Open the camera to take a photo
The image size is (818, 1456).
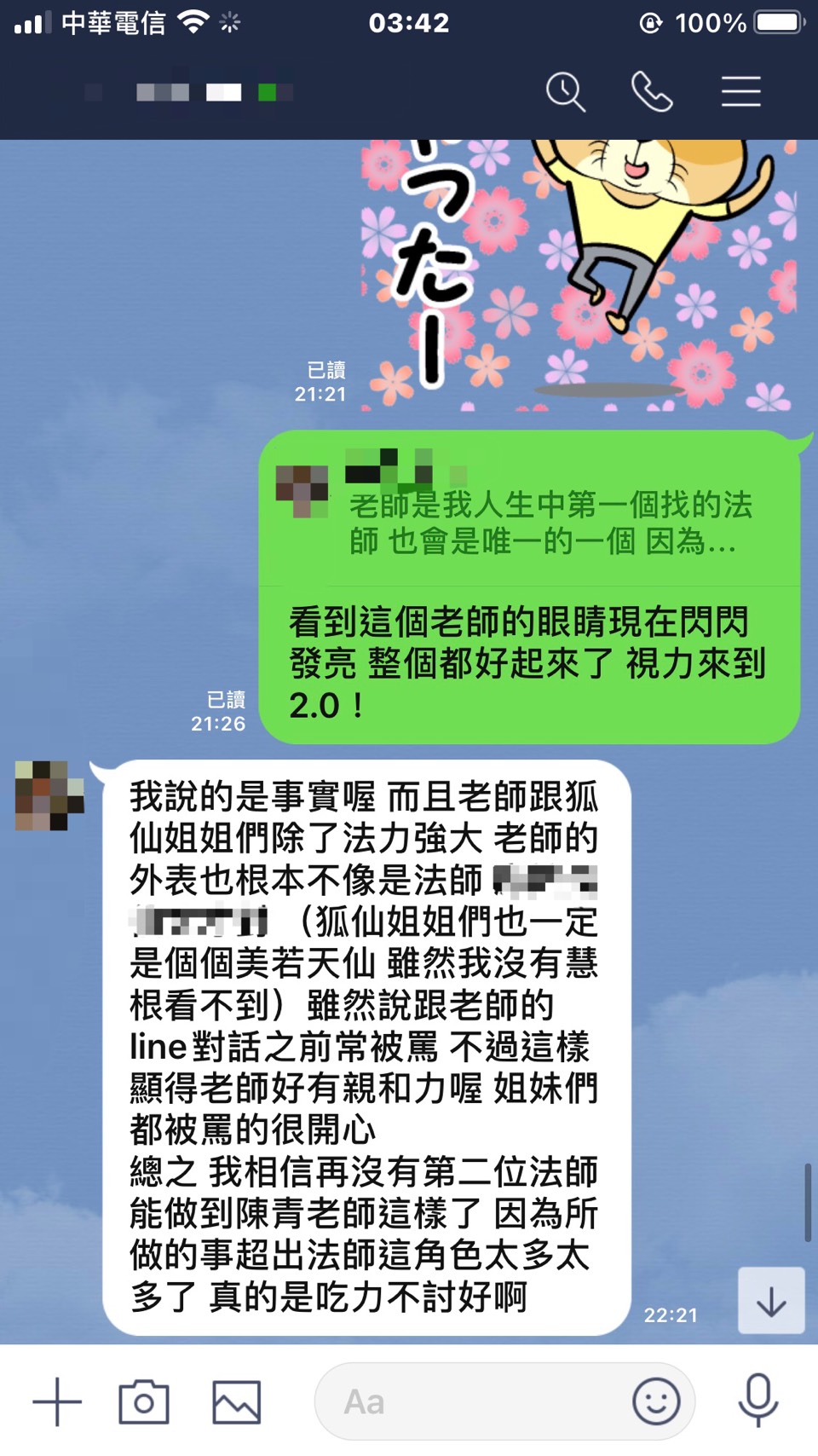click(x=143, y=1401)
